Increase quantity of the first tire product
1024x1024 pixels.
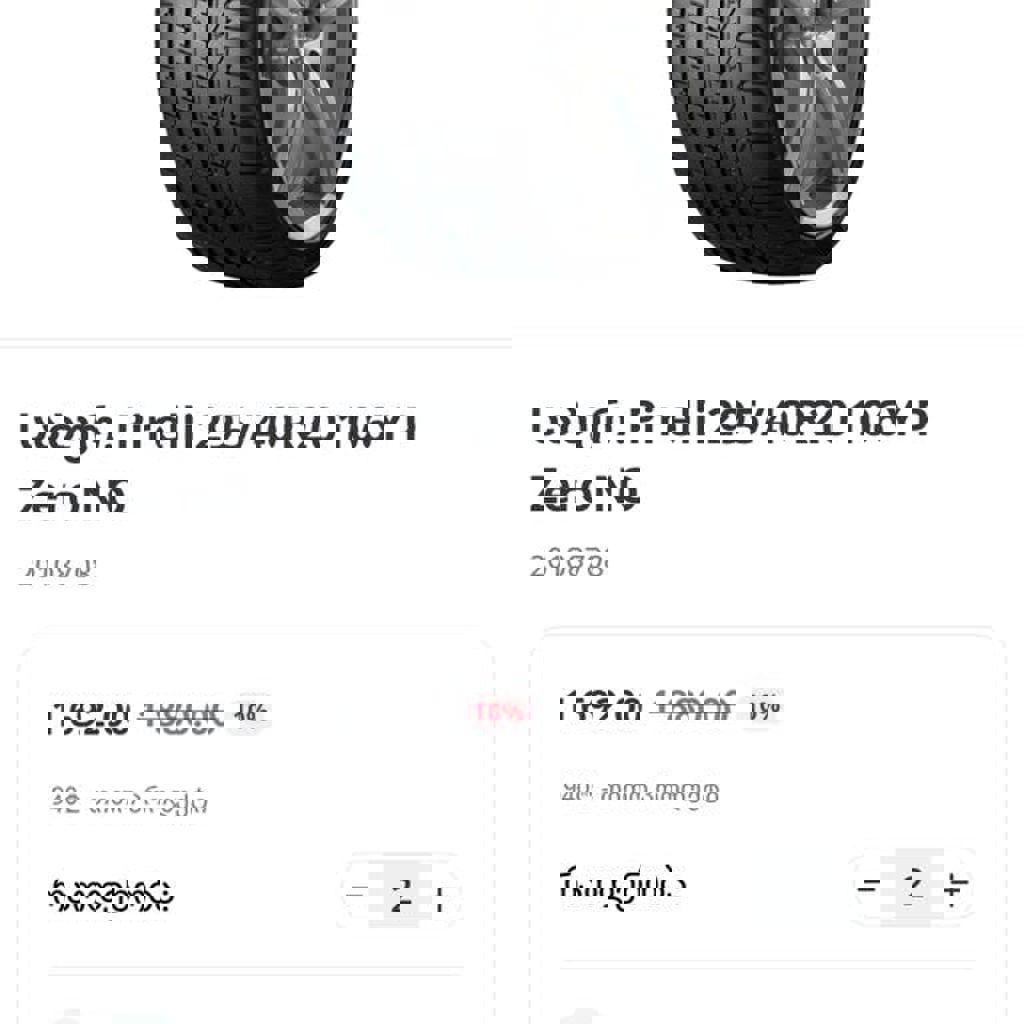(x=441, y=893)
